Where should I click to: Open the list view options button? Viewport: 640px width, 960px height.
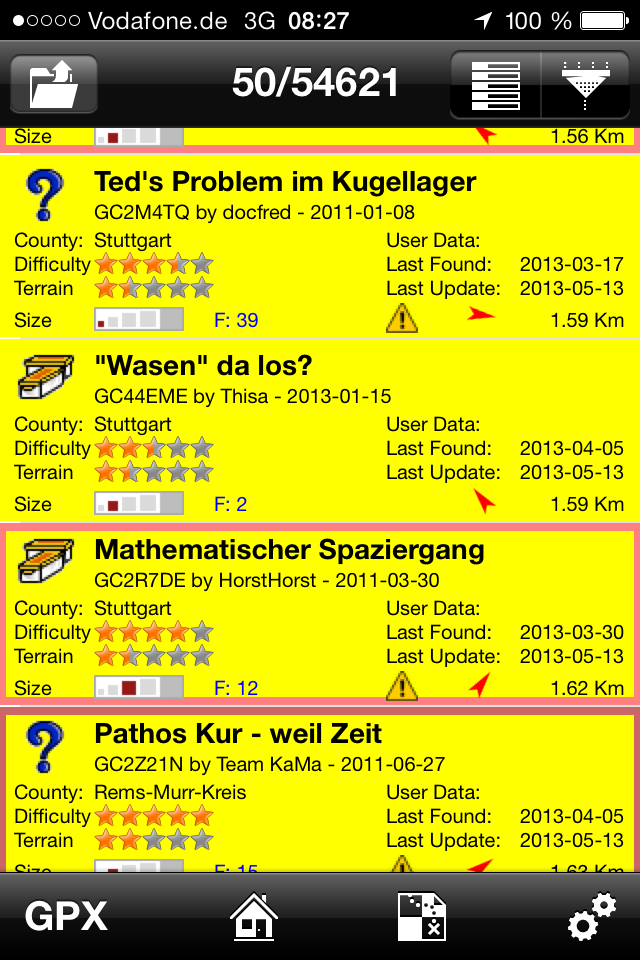click(495, 83)
